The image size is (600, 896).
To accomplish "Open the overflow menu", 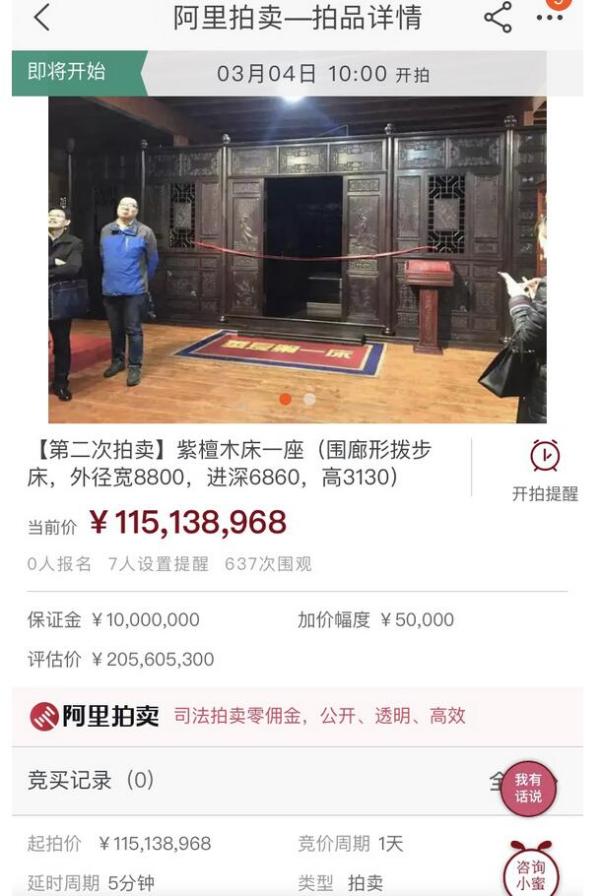I will pos(549,18).
